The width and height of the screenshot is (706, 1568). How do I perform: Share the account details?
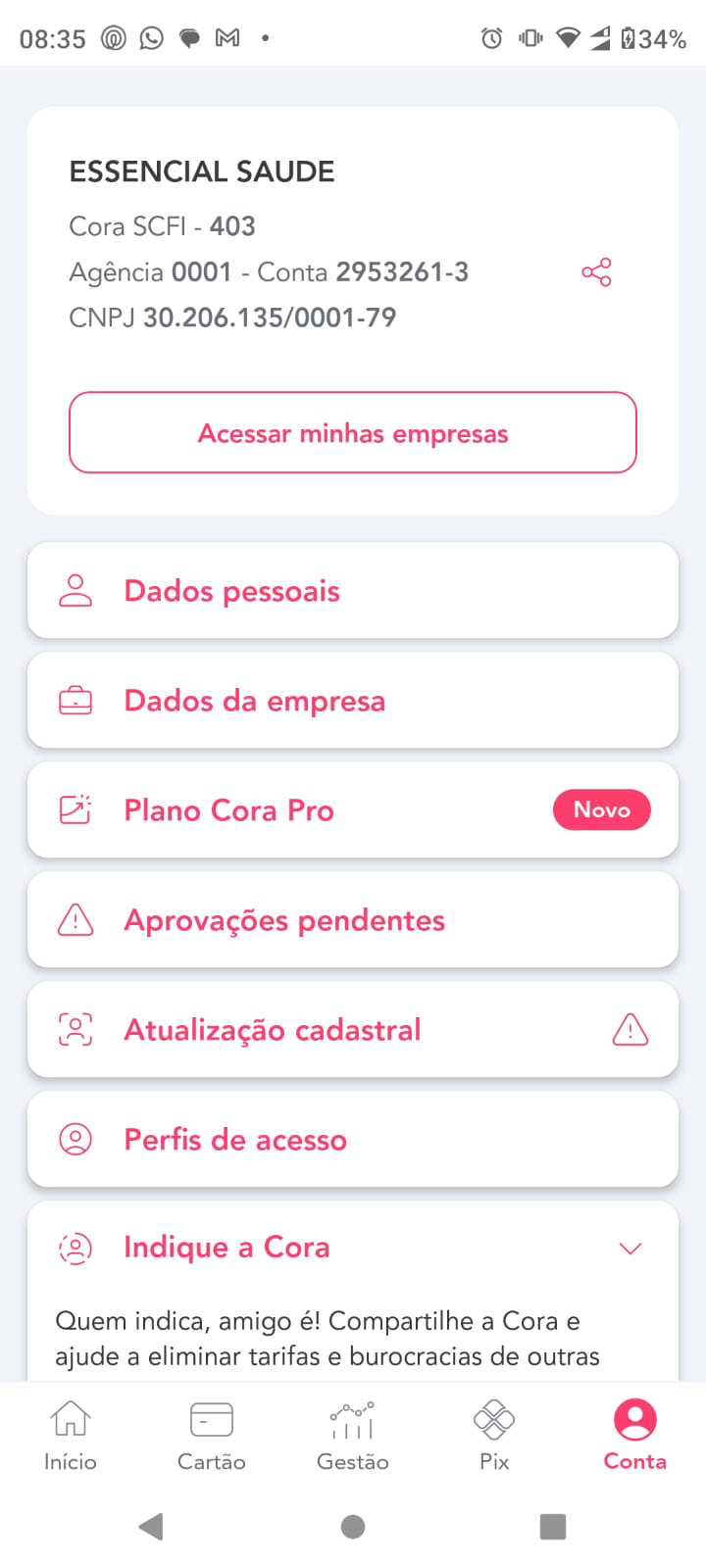(596, 272)
